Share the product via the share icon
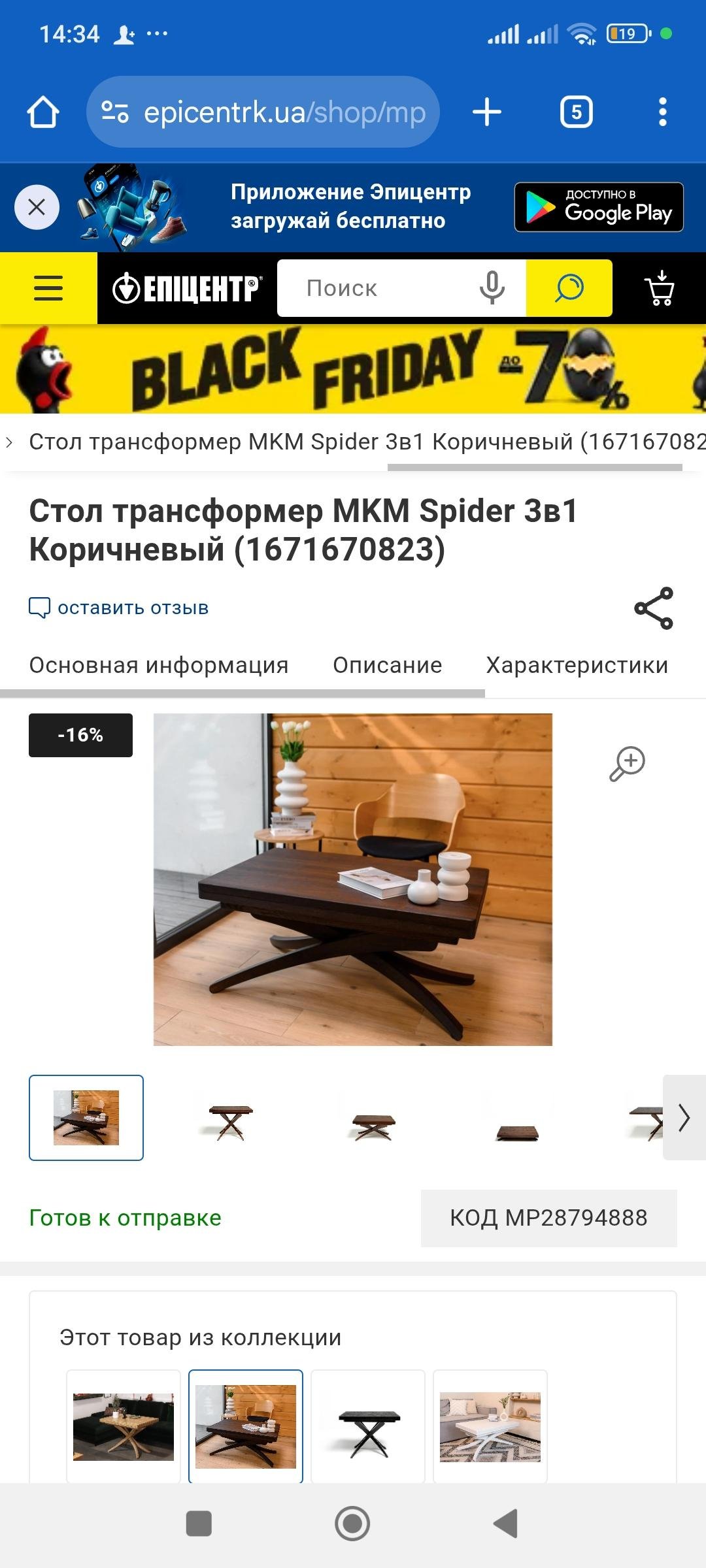The height and width of the screenshot is (1568, 706). coord(652,609)
